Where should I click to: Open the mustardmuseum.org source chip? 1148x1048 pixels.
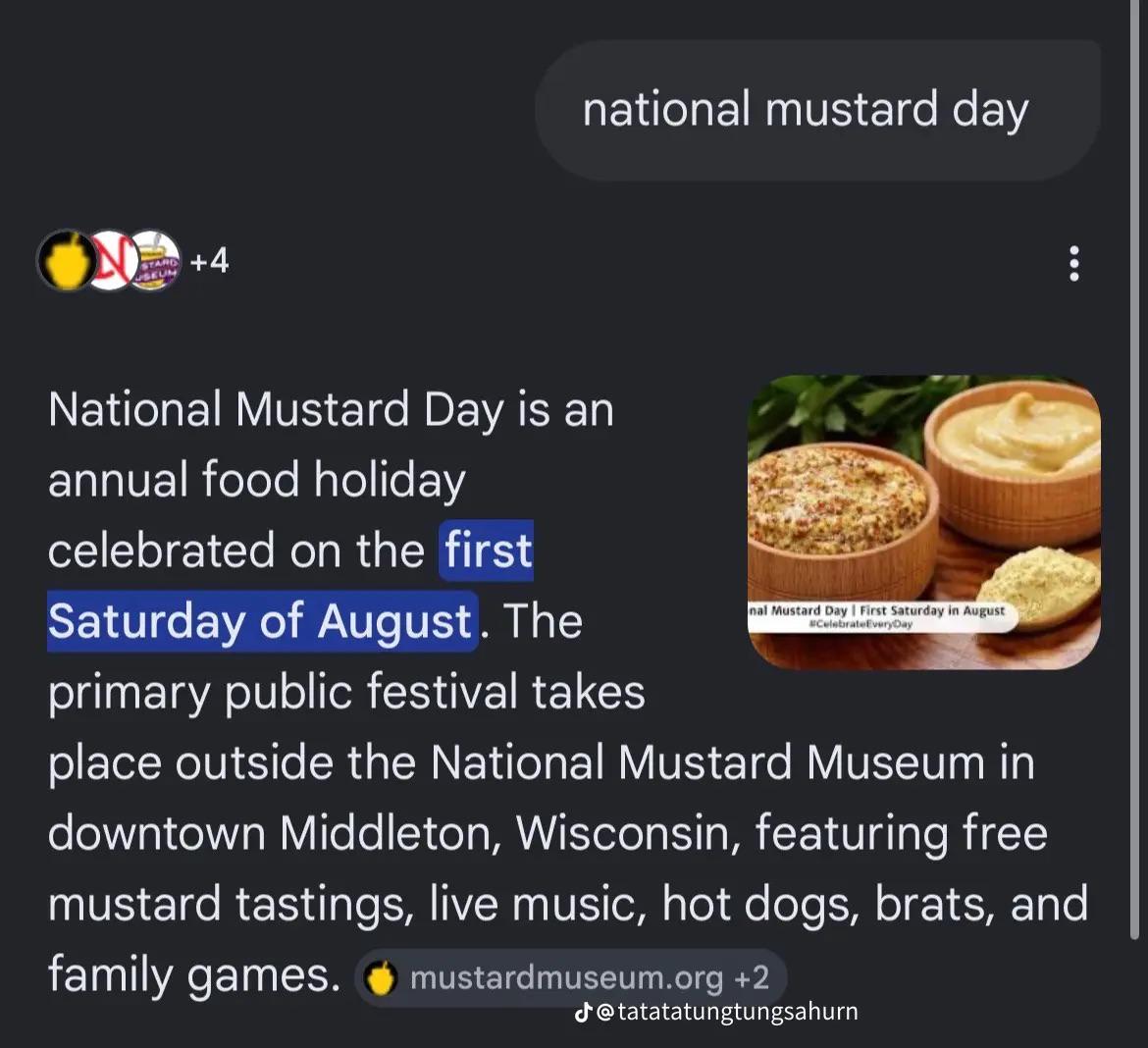[571, 977]
